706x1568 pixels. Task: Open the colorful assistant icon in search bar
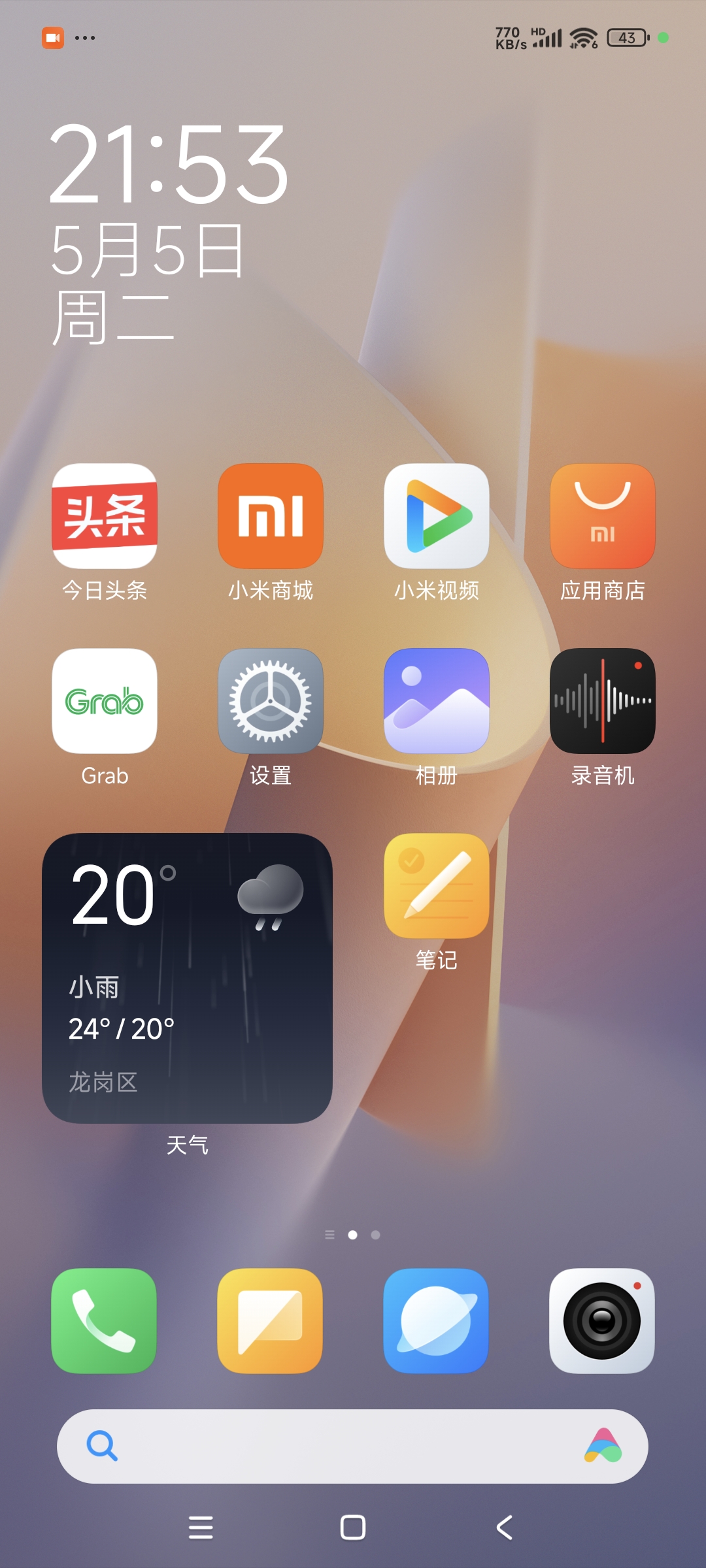click(x=603, y=1446)
